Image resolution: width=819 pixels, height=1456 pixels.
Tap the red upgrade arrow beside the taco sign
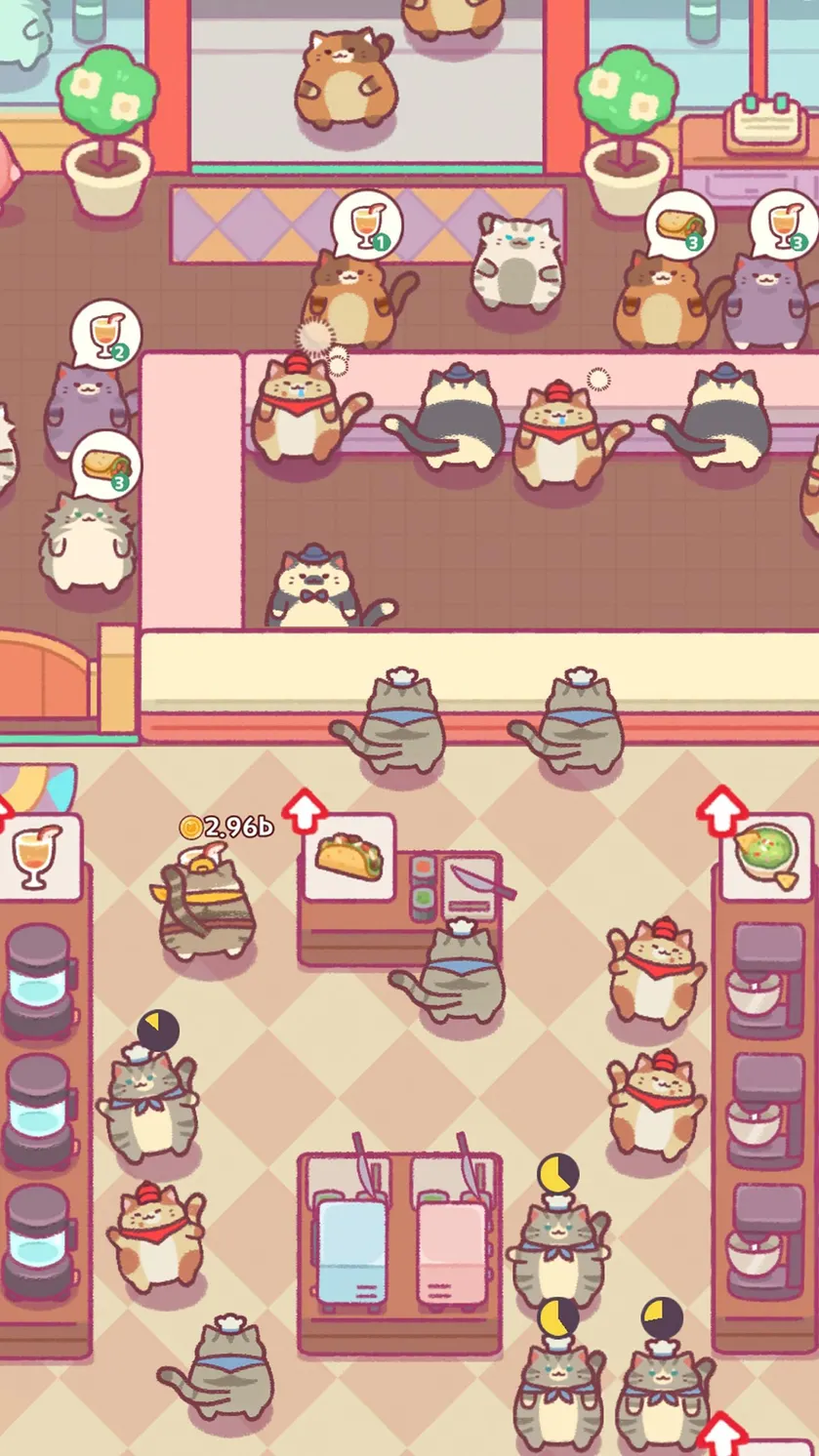(x=305, y=810)
